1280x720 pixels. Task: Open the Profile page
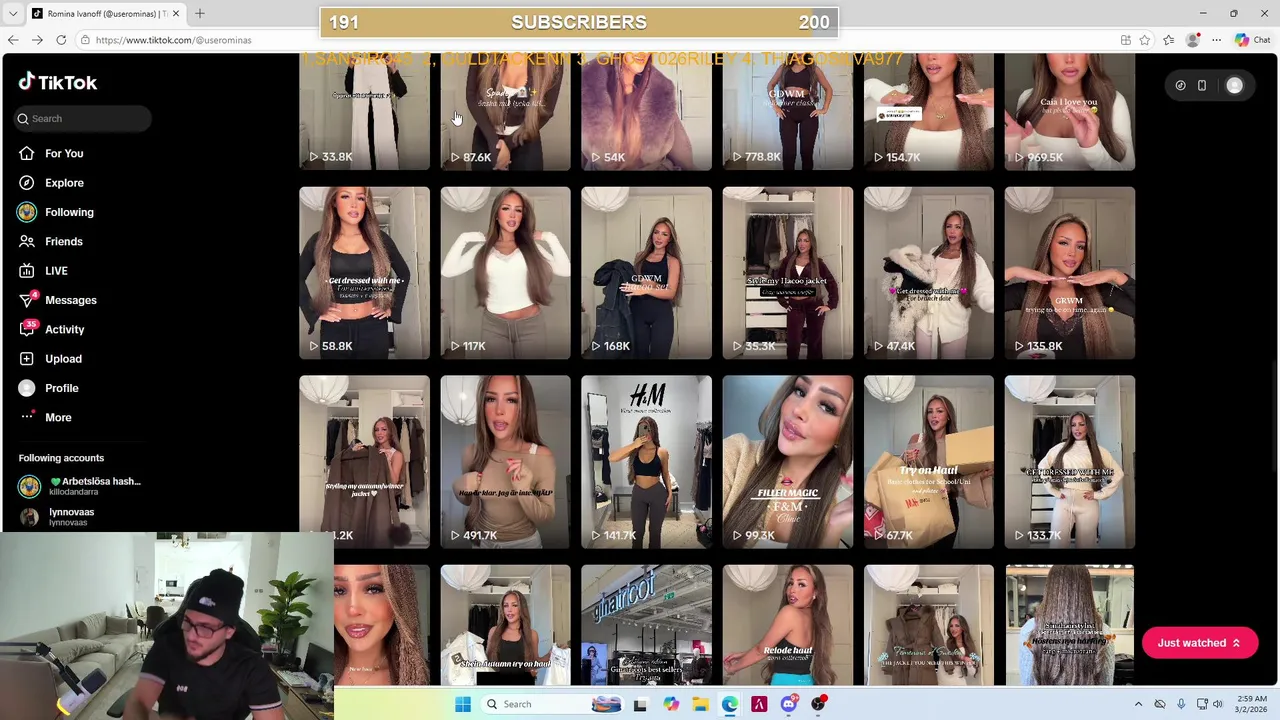[x=61, y=388]
